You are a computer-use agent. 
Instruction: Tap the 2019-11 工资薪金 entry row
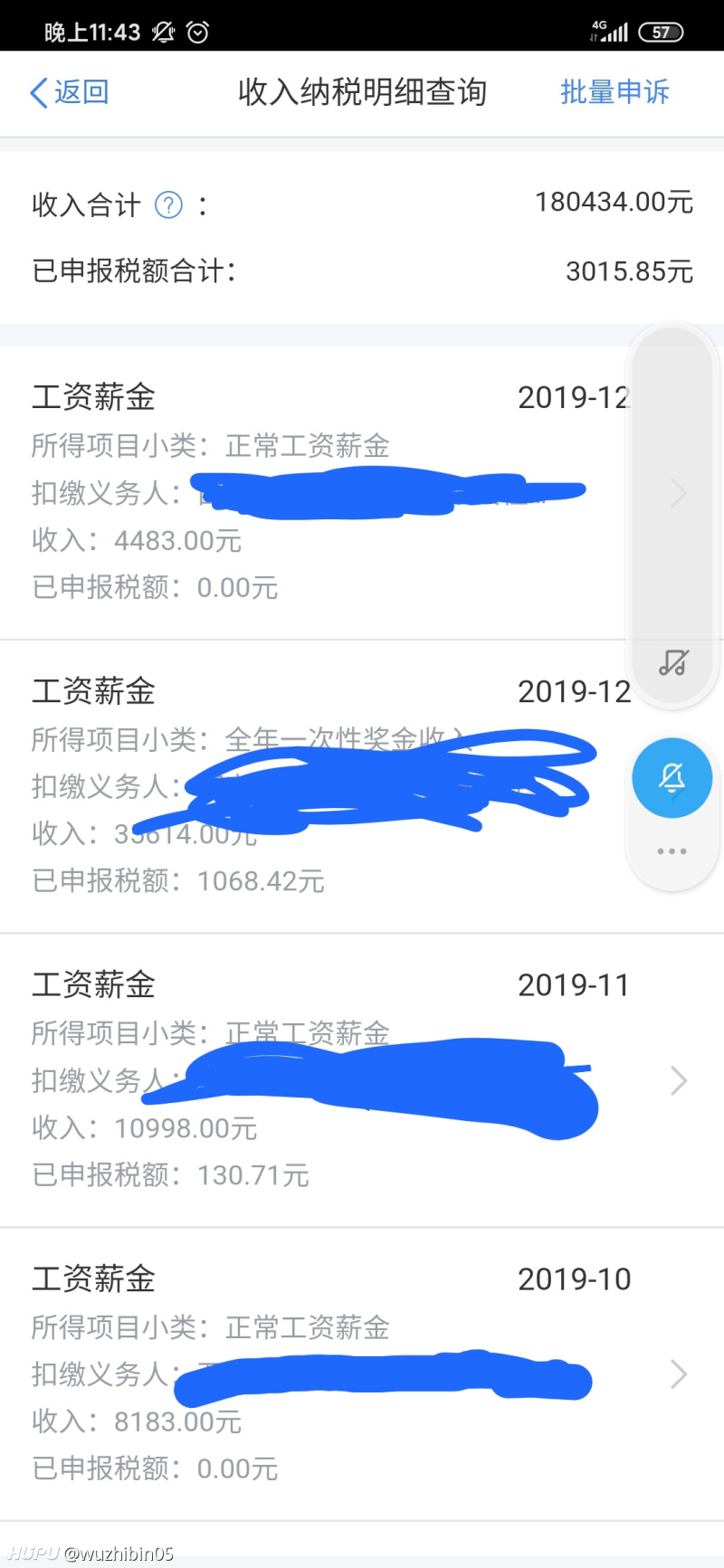[317, 1077]
